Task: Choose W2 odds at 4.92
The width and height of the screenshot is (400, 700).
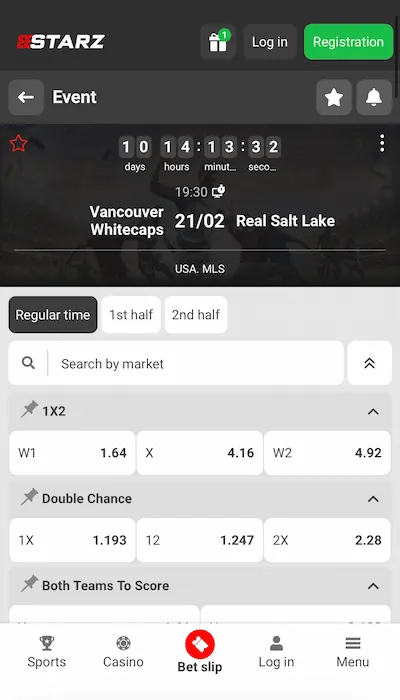Action: point(327,453)
